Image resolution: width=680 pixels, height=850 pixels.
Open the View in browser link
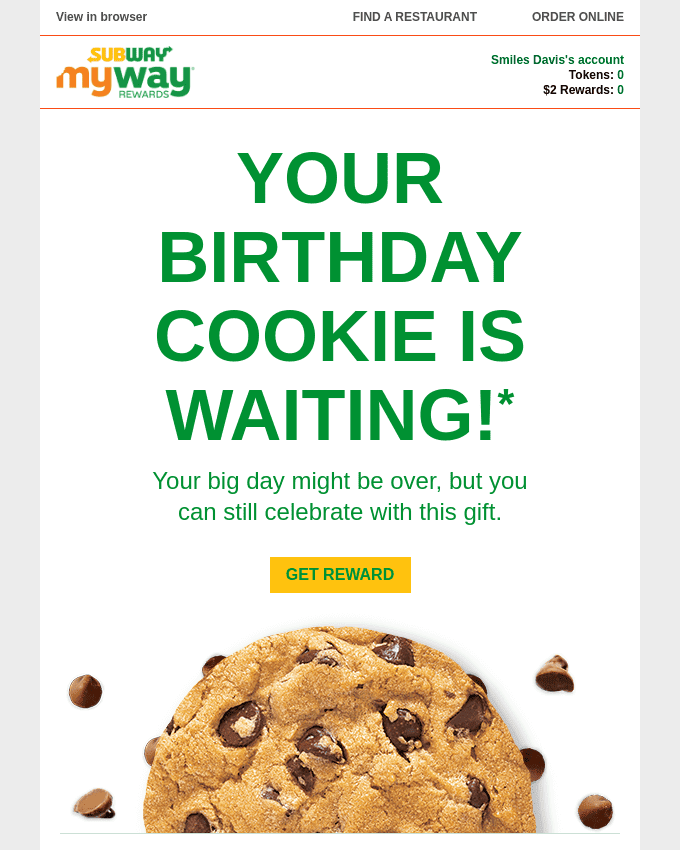(x=101, y=17)
